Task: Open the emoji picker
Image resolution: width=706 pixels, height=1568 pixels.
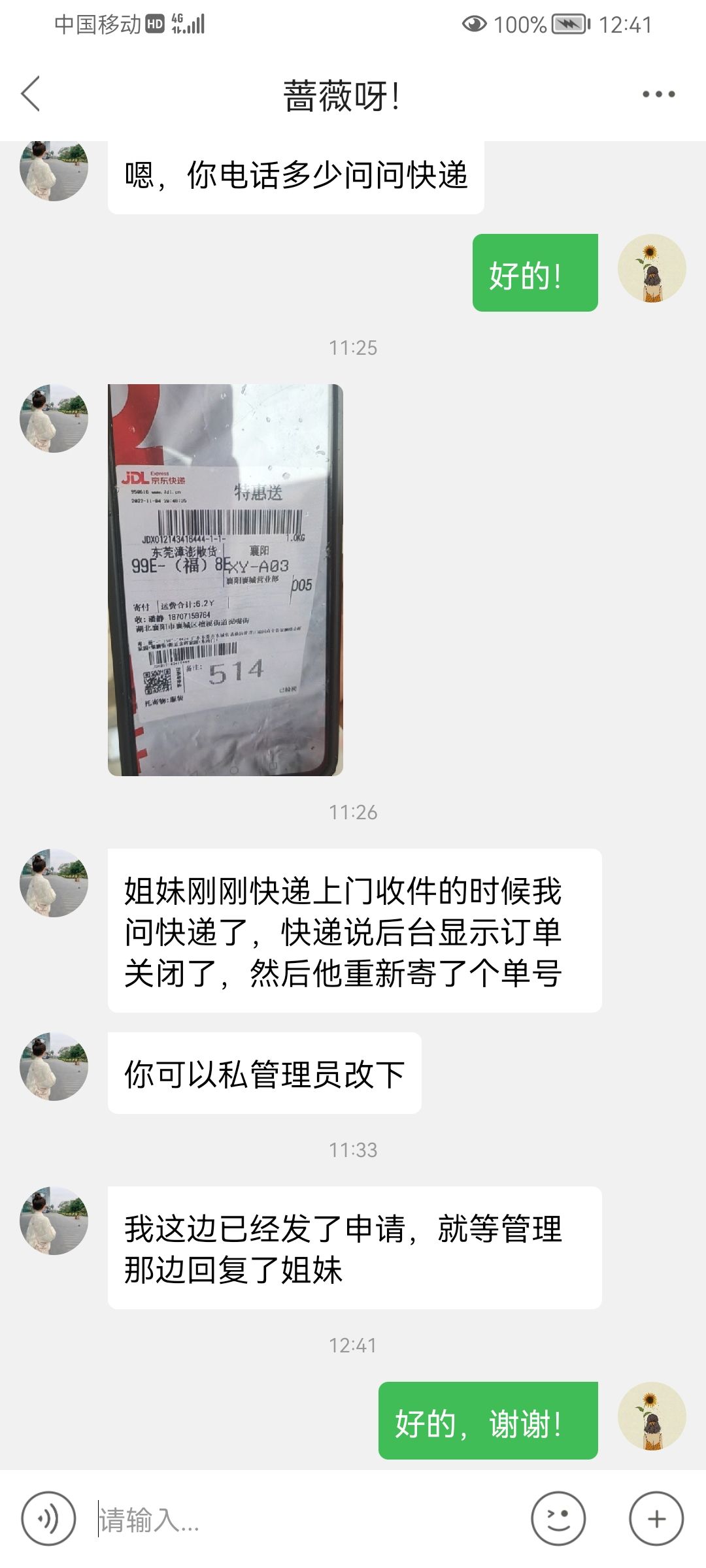Action: point(558,1519)
